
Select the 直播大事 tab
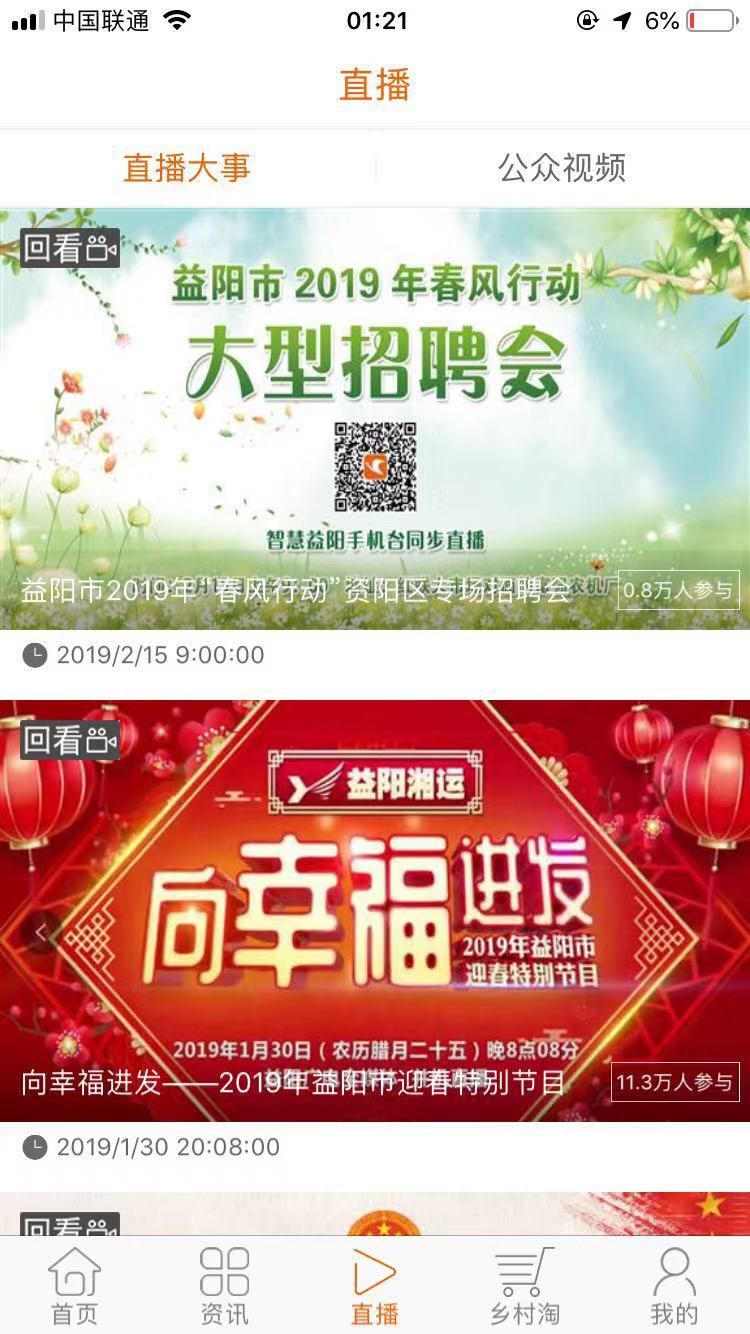(x=187, y=168)
